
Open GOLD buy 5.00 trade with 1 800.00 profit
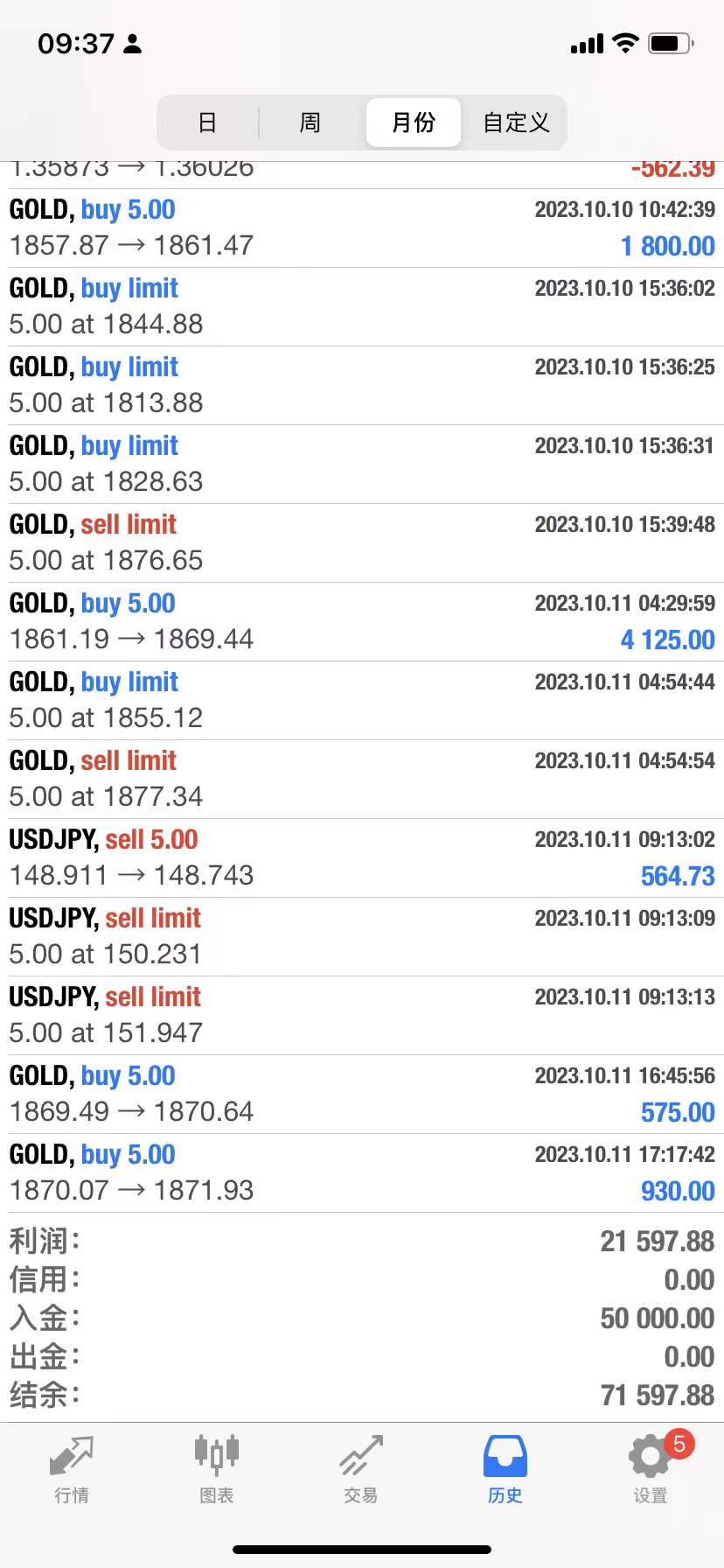(362, 227)
